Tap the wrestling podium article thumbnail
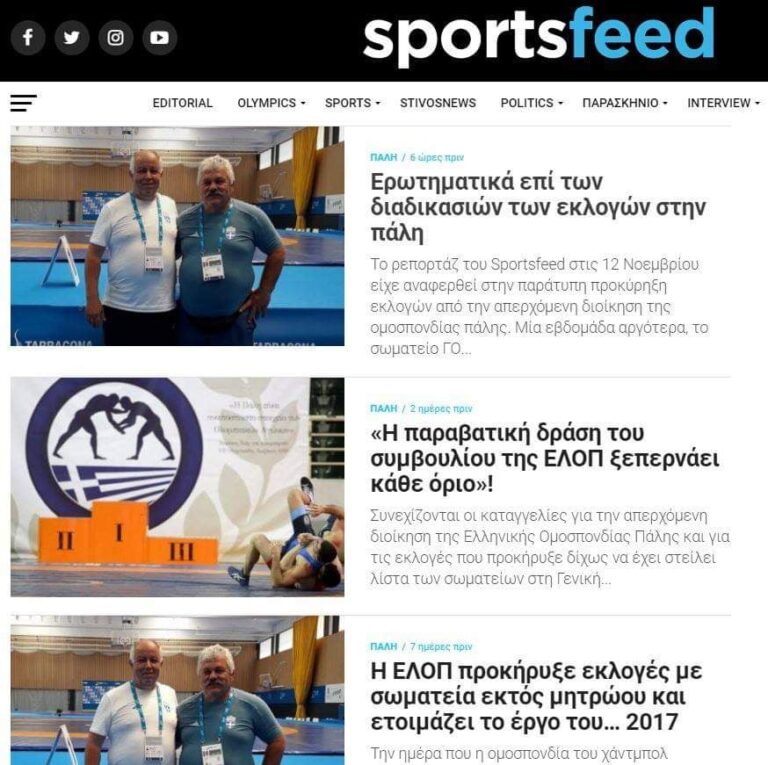Screen dimensions: 768x765 (177, 487)
